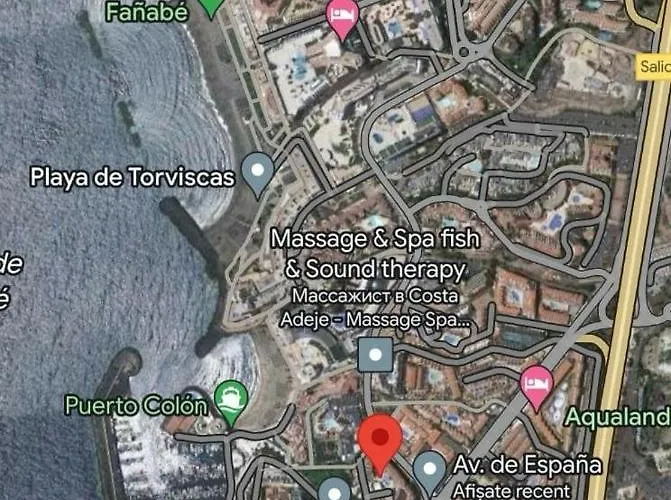Open Massage & Spa fish marker
This screenshot has height=500, width=671.
tap(376, 353)
